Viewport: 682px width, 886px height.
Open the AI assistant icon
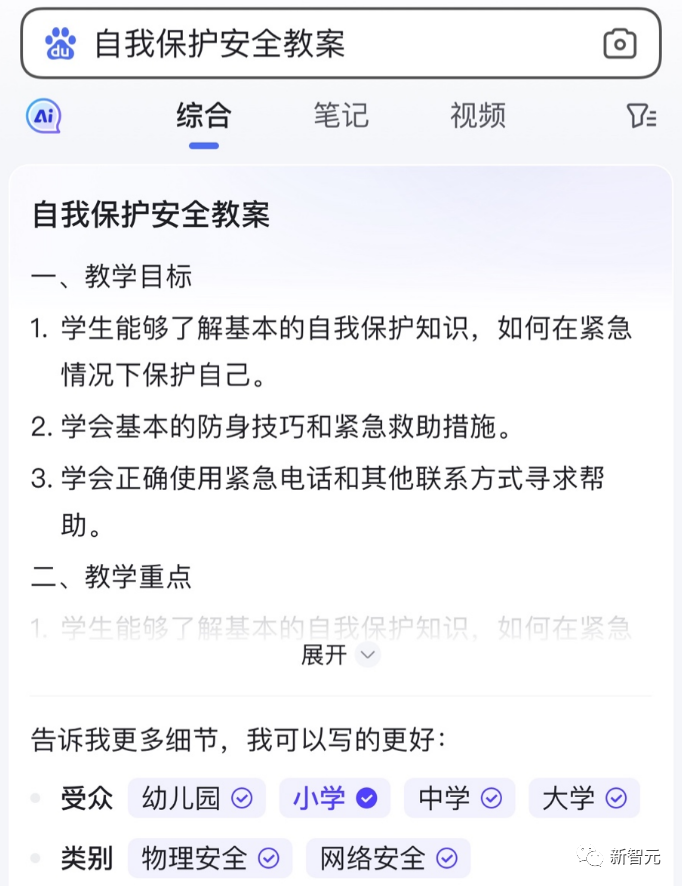[44, 116]
